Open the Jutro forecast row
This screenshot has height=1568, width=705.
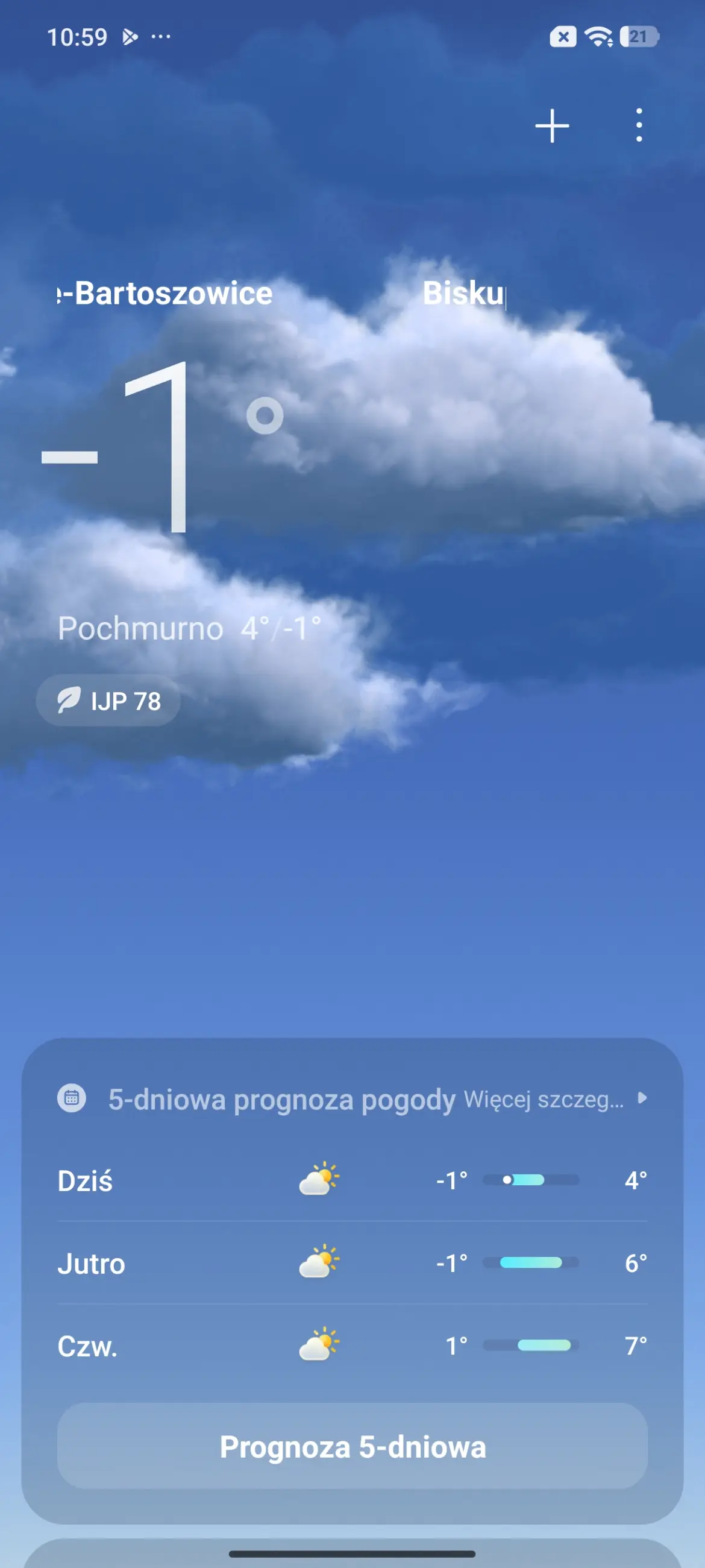[x=352, y=1263]
